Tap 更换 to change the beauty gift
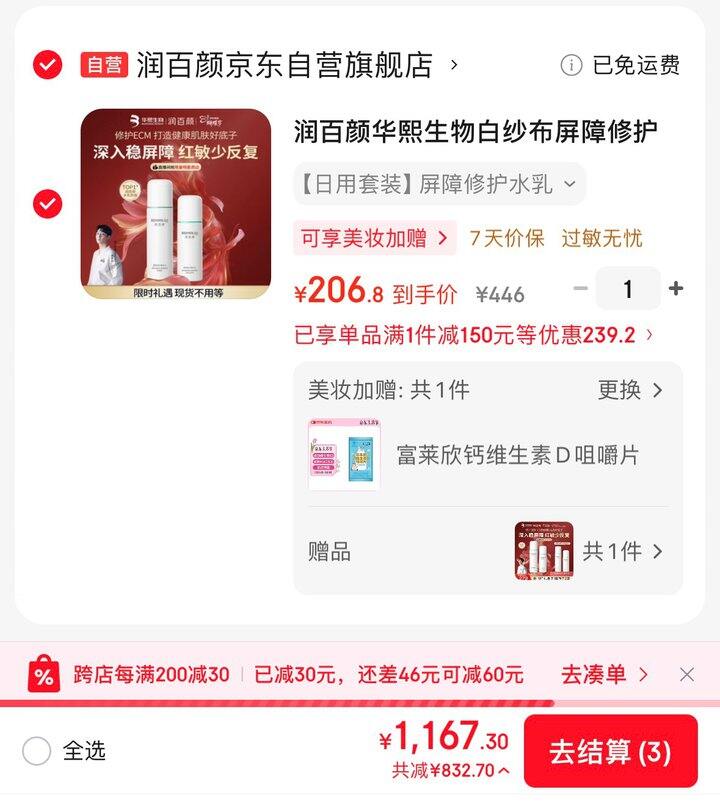 tap(629, 390)
